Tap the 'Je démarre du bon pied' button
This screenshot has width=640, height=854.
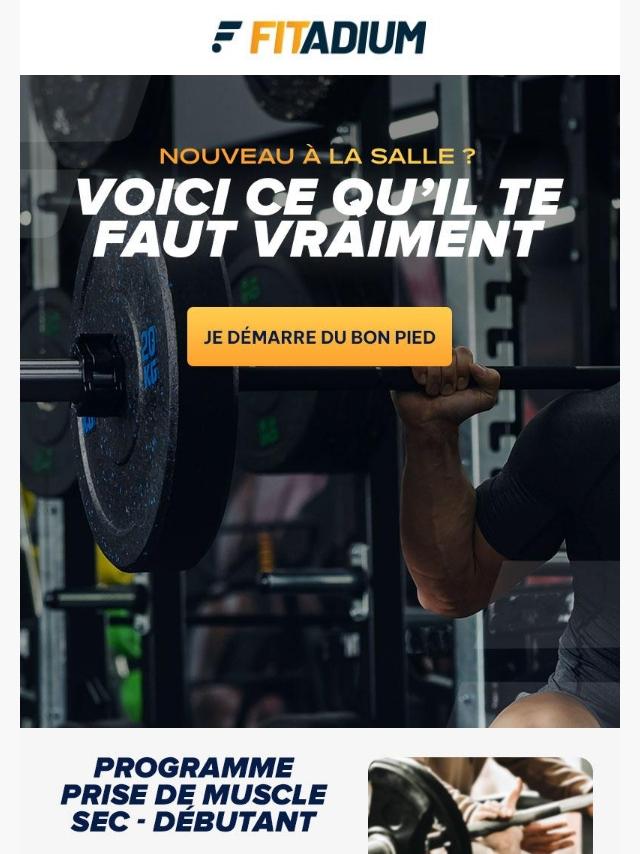319,337
